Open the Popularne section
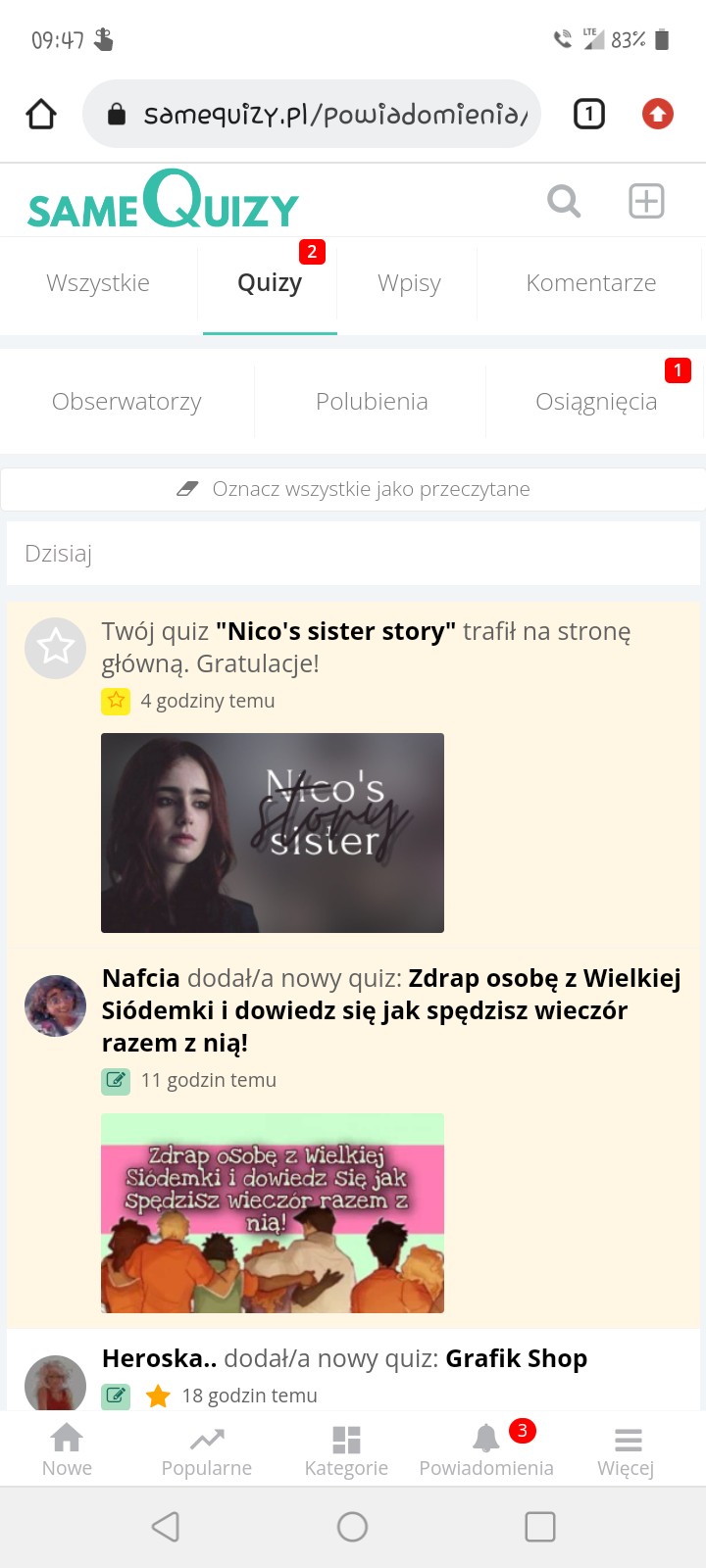 tap(207, 1449)
